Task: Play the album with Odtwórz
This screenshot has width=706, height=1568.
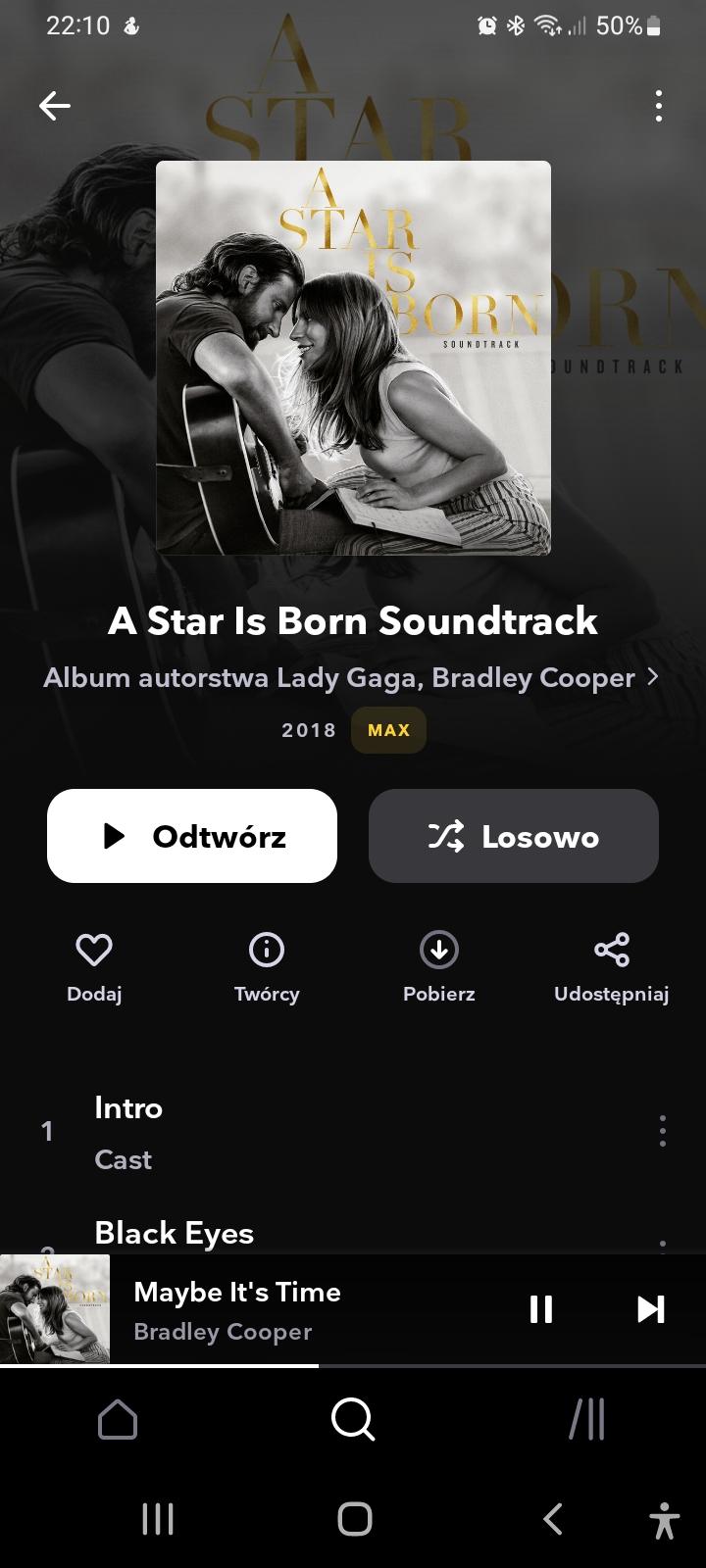Action: (192, 836)
